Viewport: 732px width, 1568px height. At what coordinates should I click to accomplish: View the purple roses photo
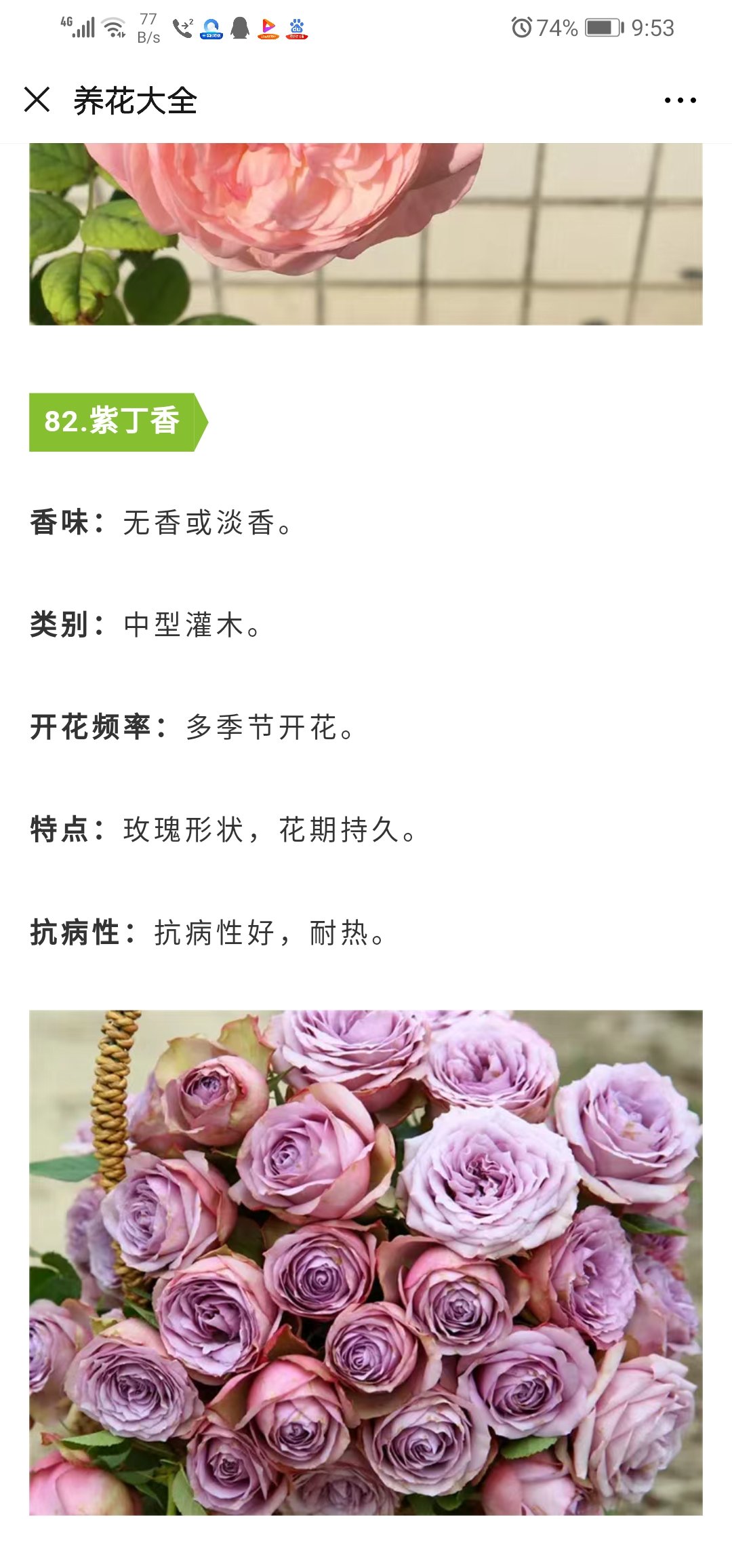coord(366,1263)
